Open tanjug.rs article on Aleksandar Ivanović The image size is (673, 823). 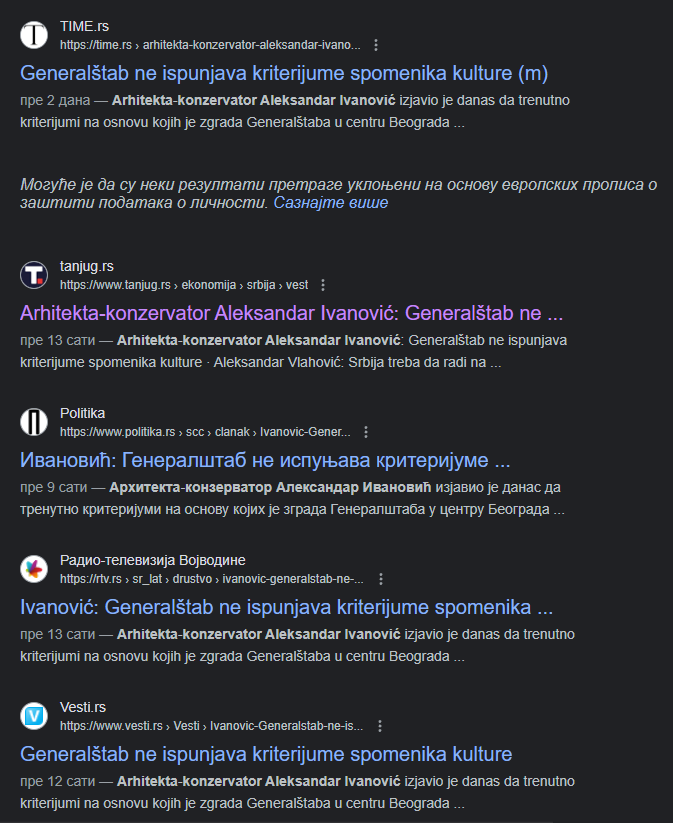[291, 311]
